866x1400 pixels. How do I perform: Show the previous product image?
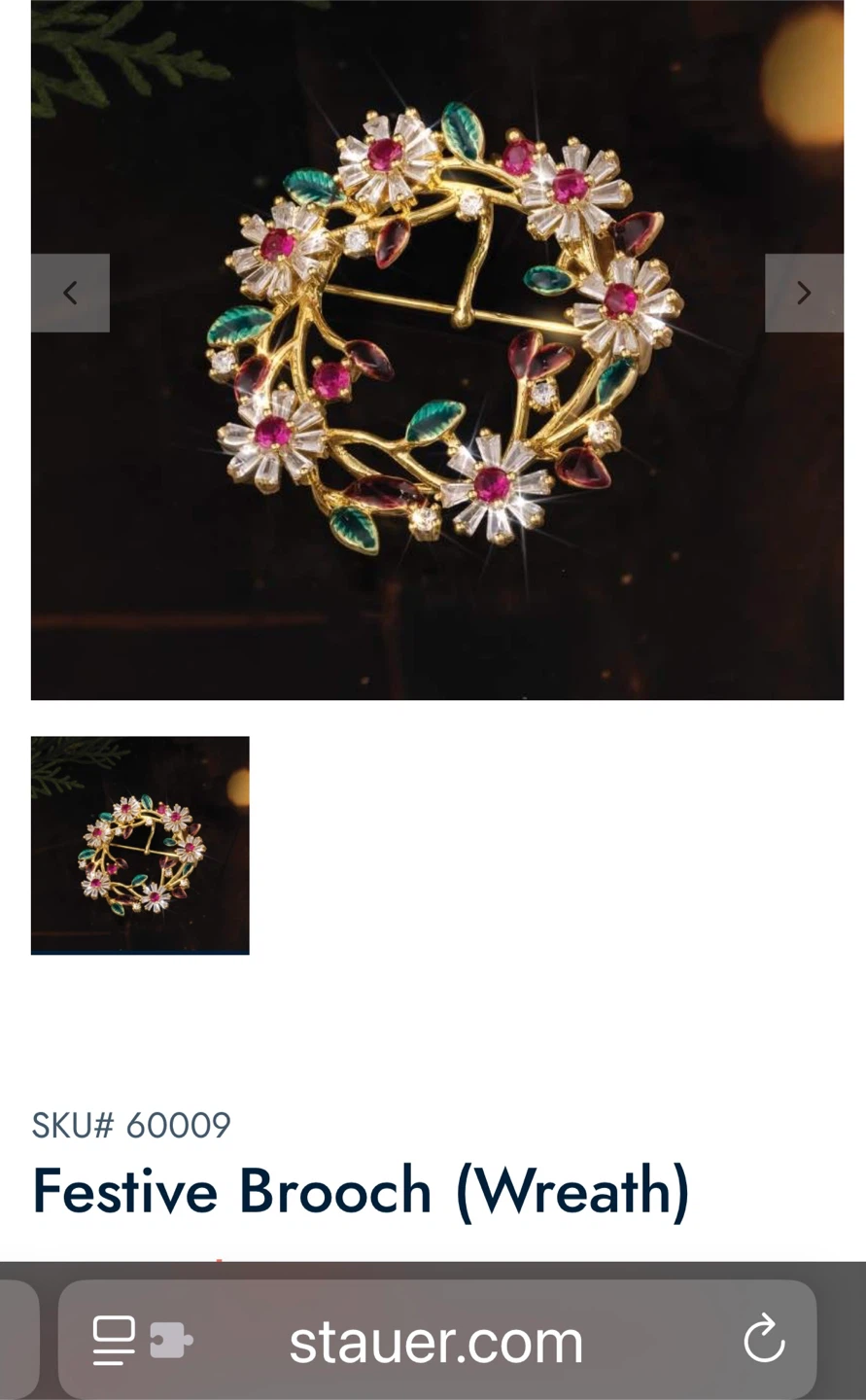[70, 293]
